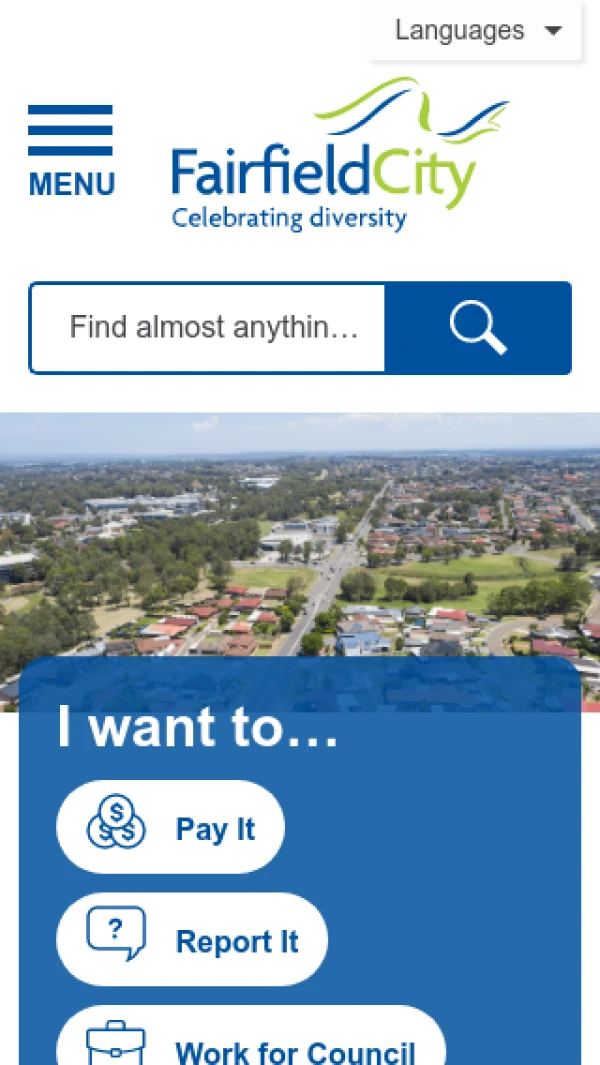This screenshot has width=600, height=1065.
Task: Open Work for Council
Action: pos(251,1043)
